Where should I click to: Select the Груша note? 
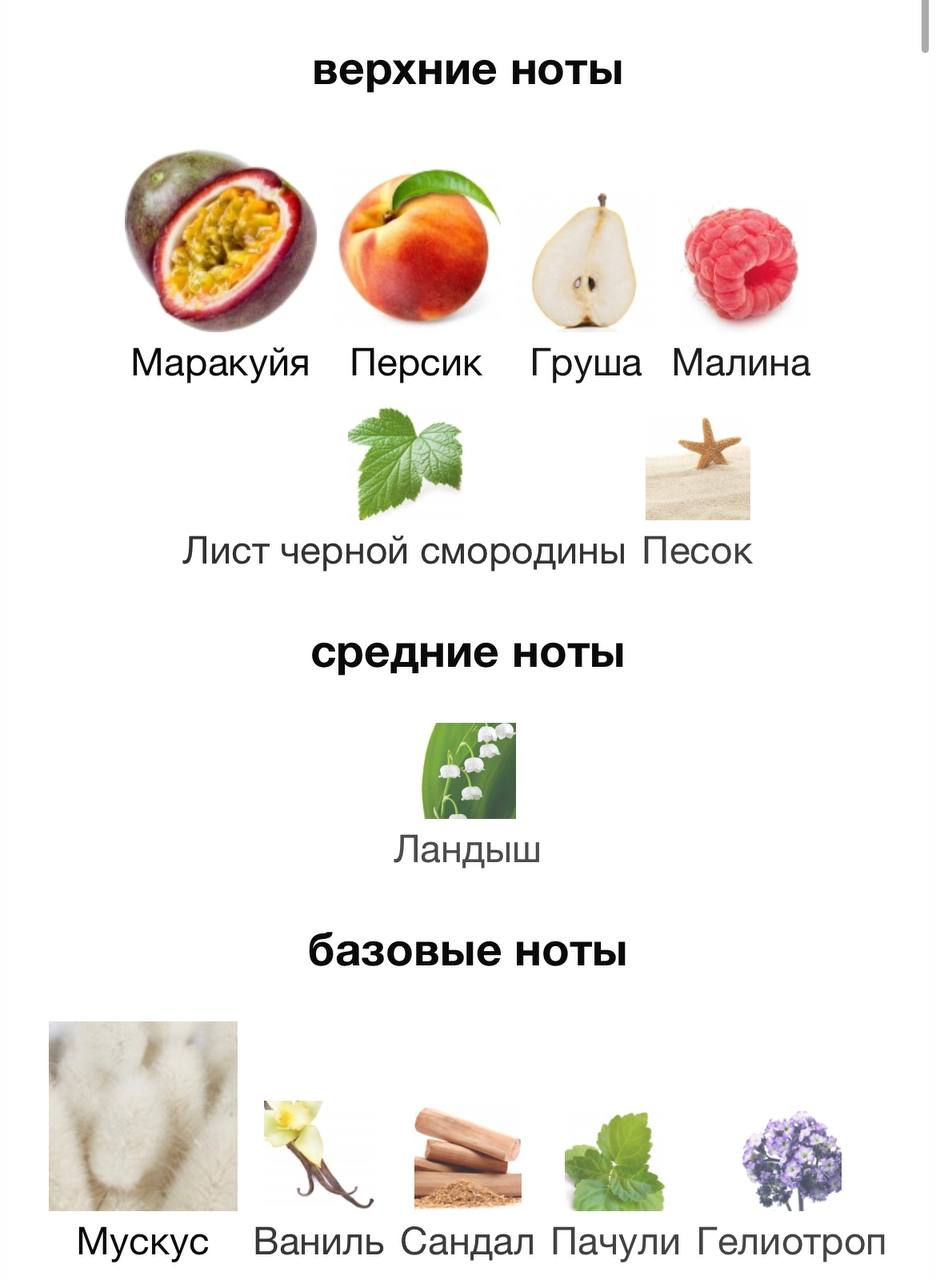[584, 262]
